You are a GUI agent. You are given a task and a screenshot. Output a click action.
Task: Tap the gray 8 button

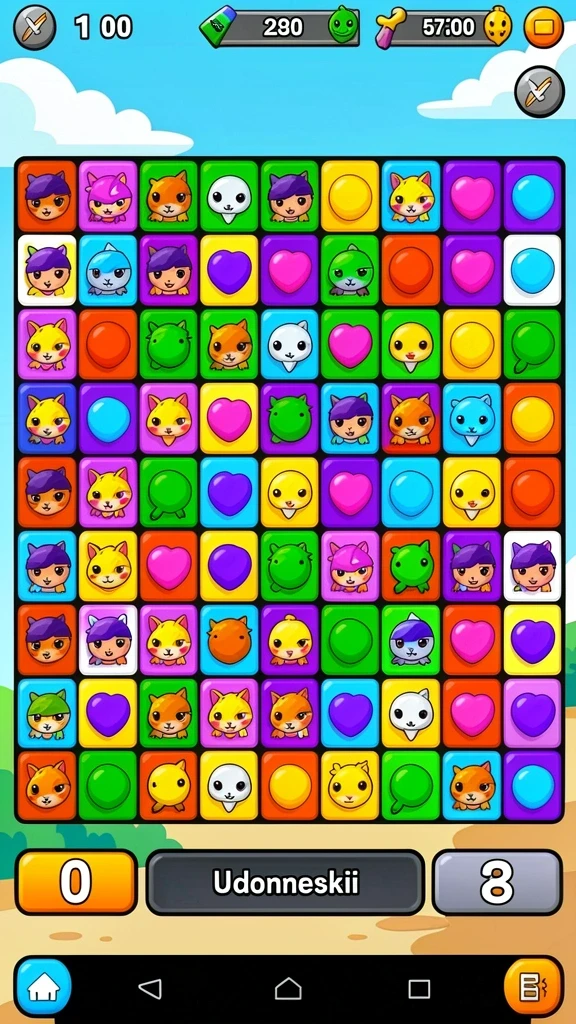tap(497, 882)
